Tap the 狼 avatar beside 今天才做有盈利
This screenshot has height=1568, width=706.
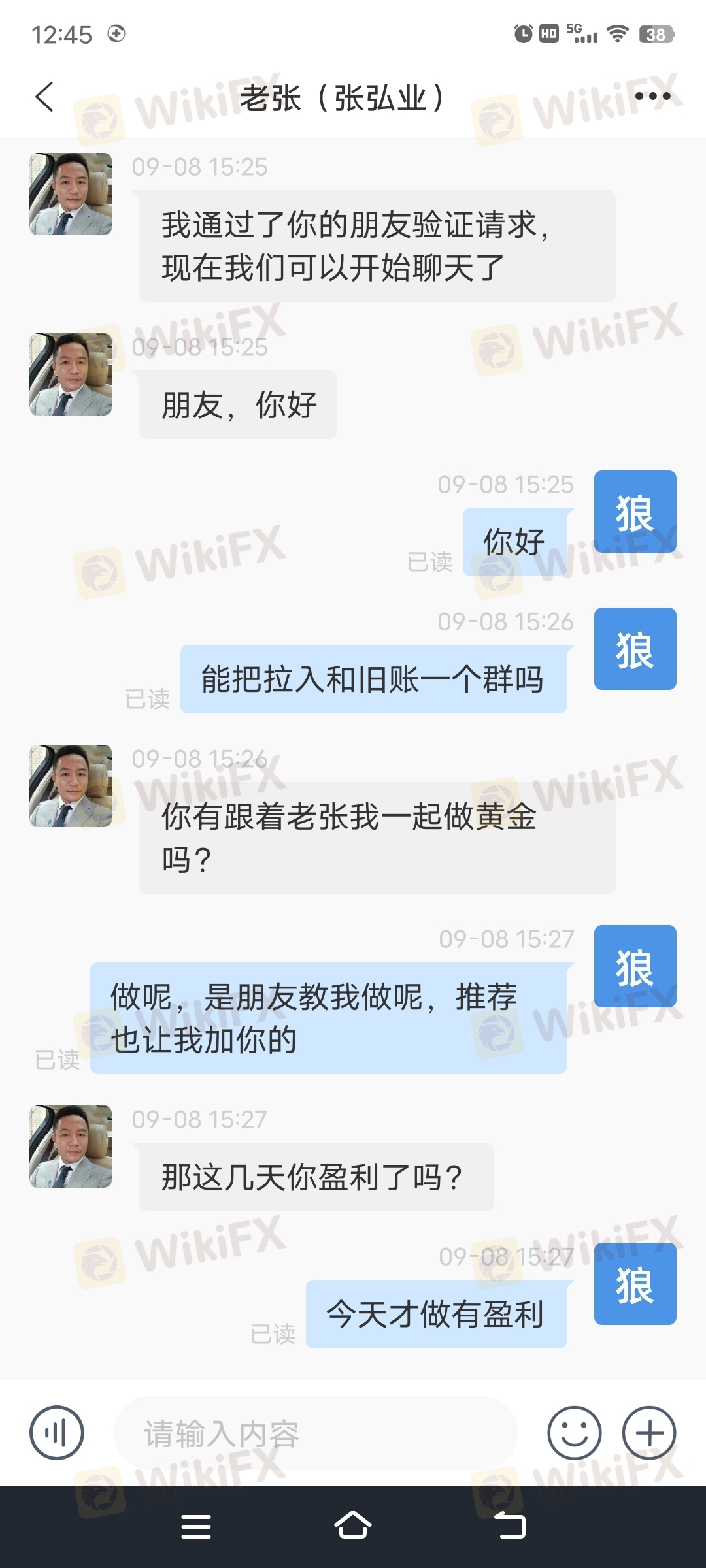coord(635,1284)
